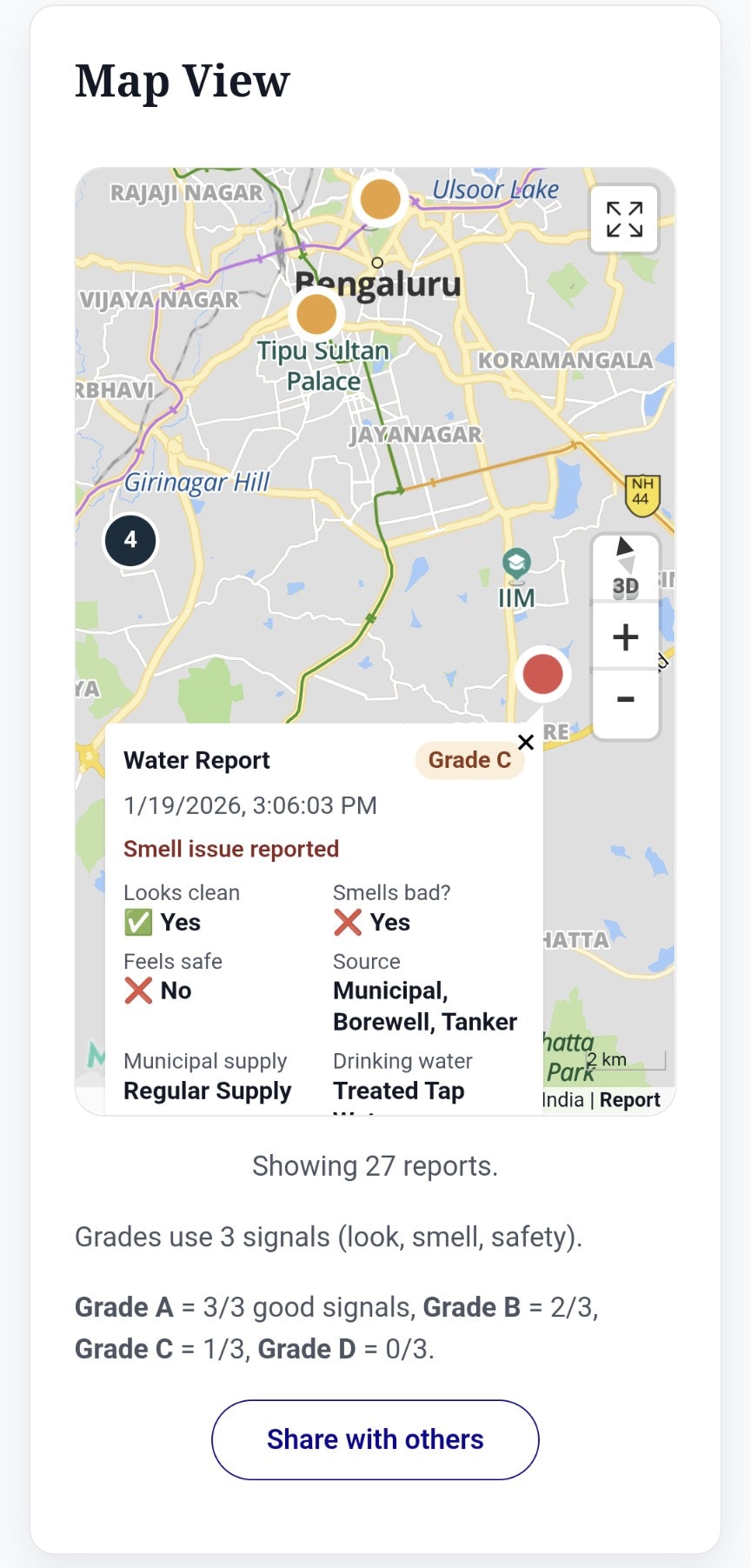Click the green checkmark under Looks clean

(x=136, y=922)
